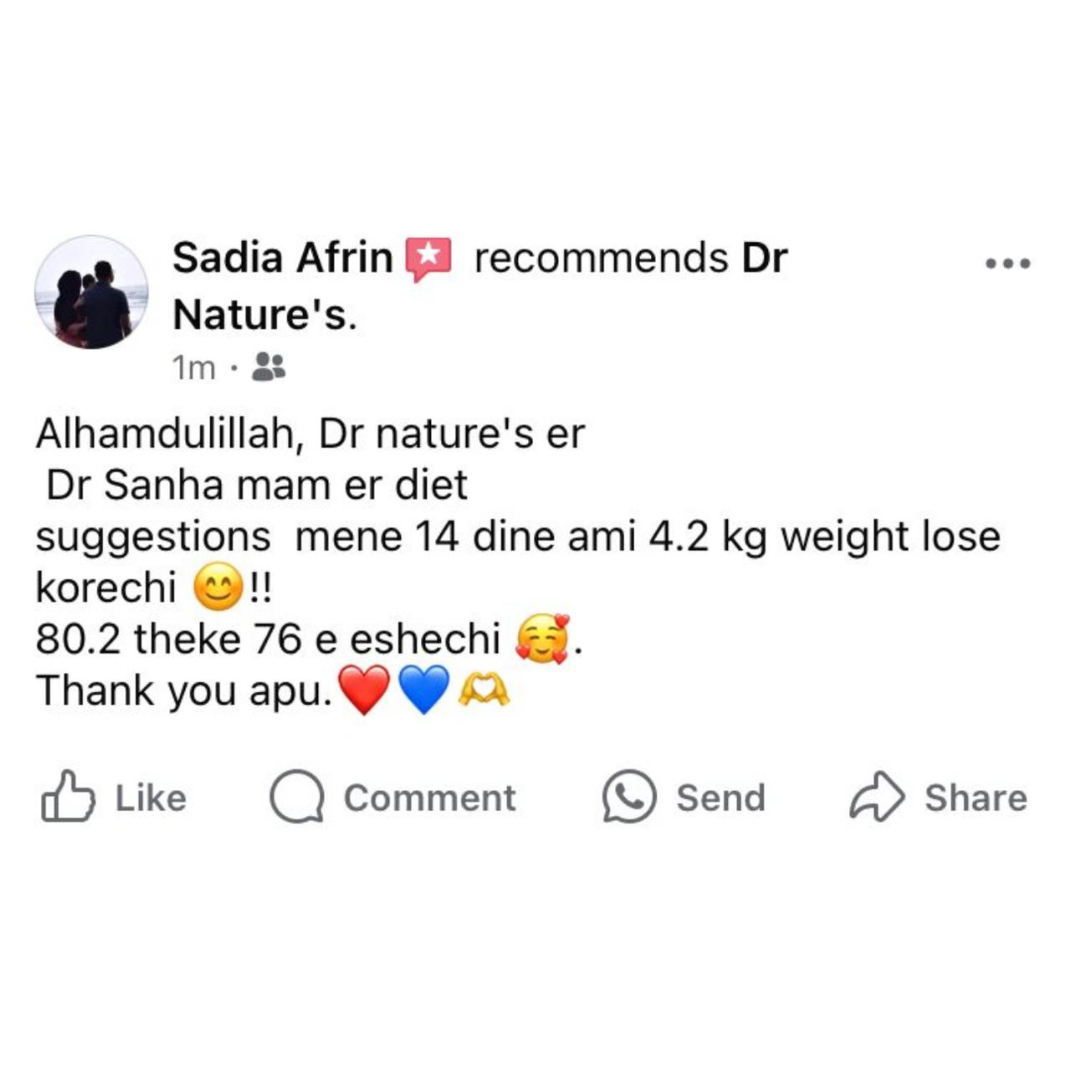View Sadia Afrin's profile picture
The width and height of the screenshot is (1080, 1080).
[x=91, y=292]
